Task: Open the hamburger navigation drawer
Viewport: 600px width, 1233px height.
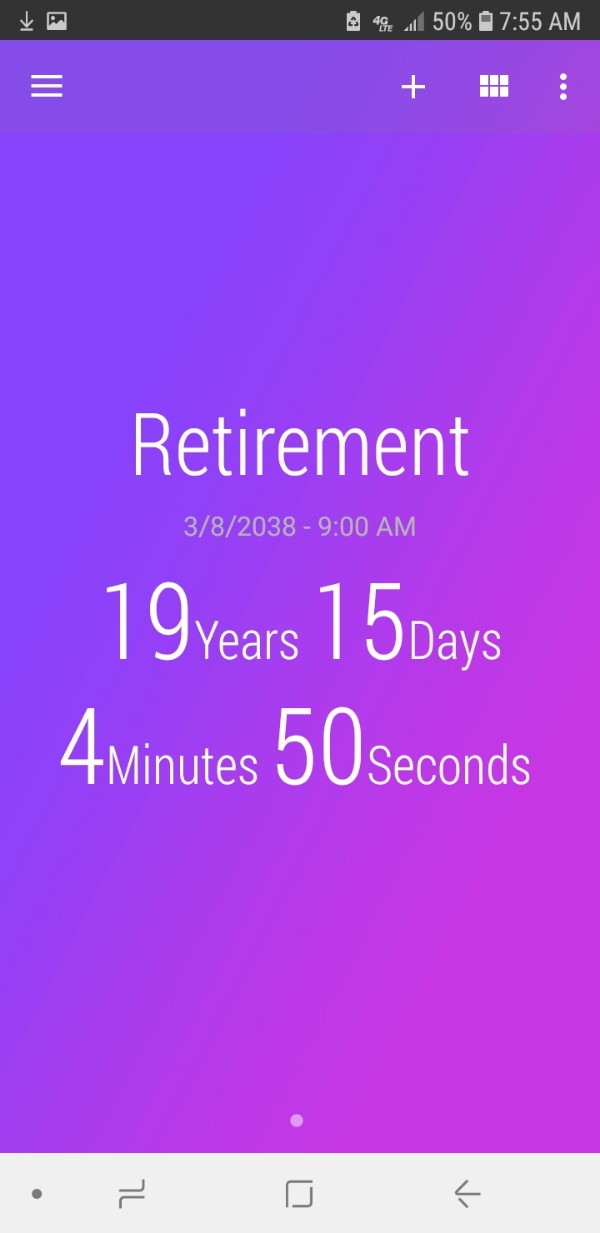Action: [x=46, y=87]
